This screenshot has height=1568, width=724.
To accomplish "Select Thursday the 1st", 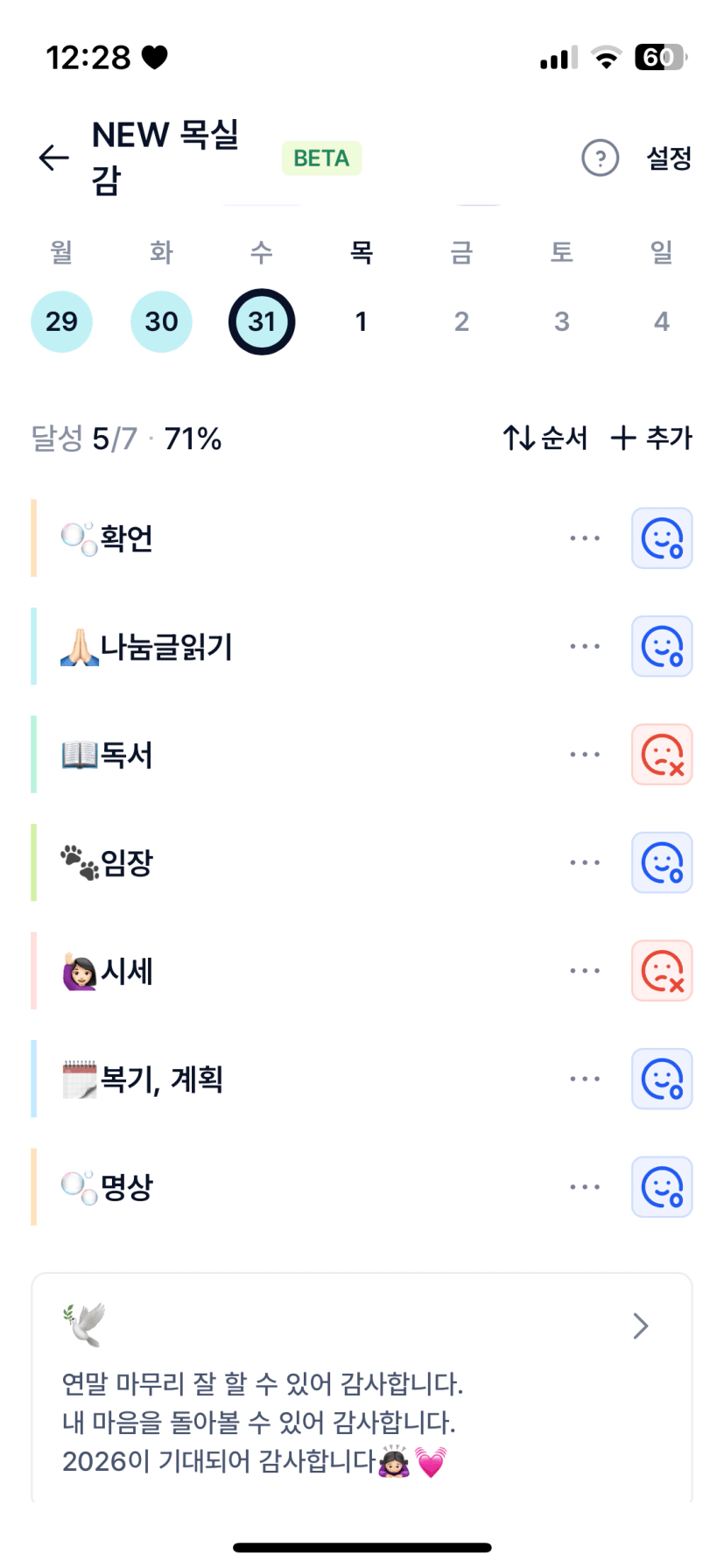I will click(x=361, y=321).
